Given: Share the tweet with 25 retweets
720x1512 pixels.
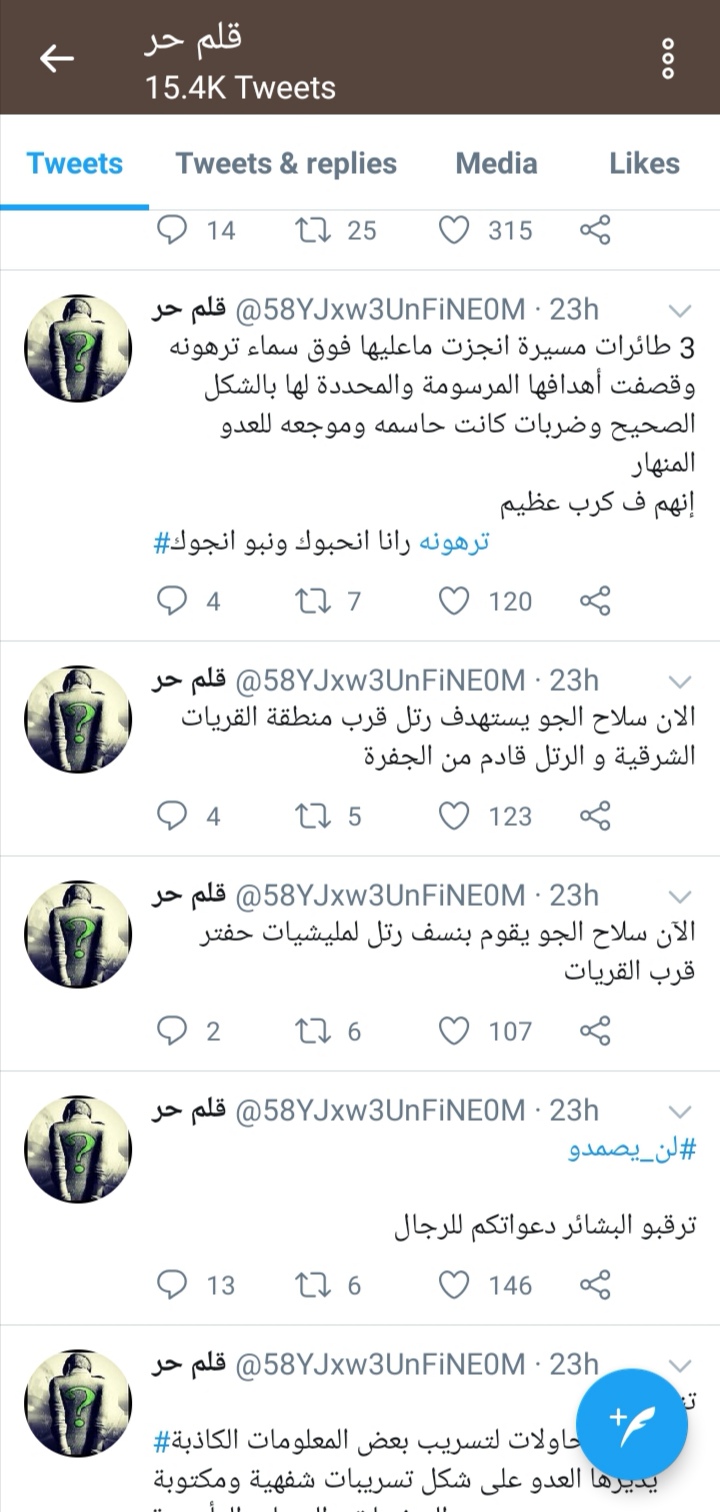Looking at the screenshot, I should (595, 231).
